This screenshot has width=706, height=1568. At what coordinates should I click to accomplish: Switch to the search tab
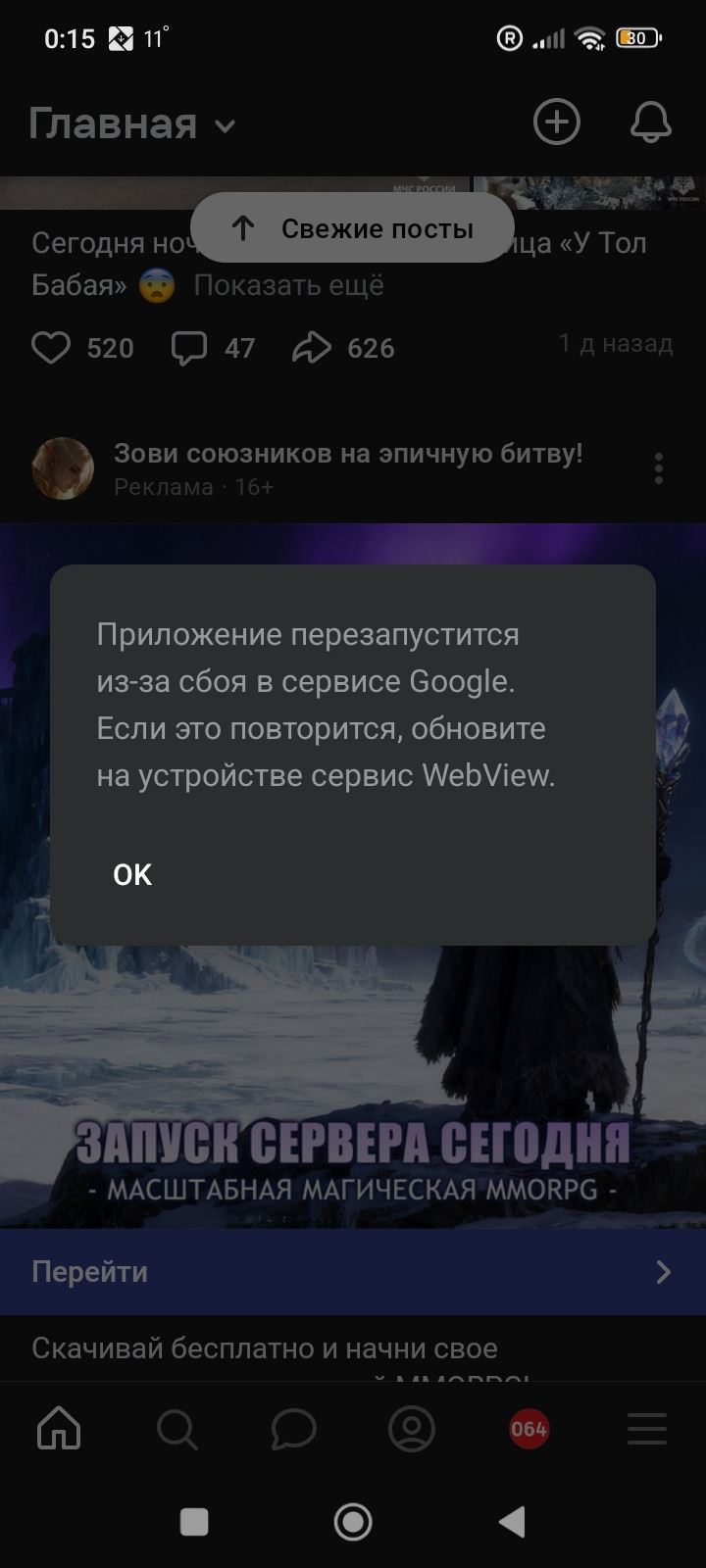coord(176,1429)
